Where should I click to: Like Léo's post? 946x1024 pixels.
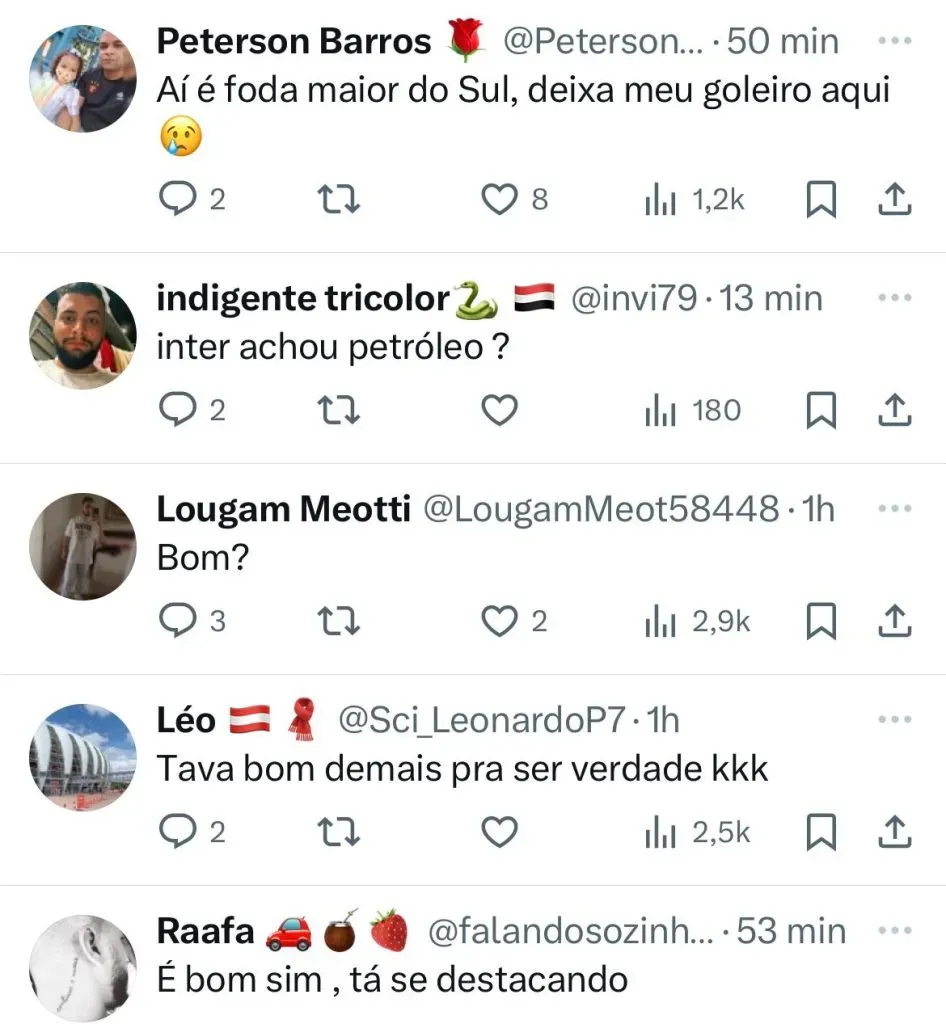tap(499, 833)
